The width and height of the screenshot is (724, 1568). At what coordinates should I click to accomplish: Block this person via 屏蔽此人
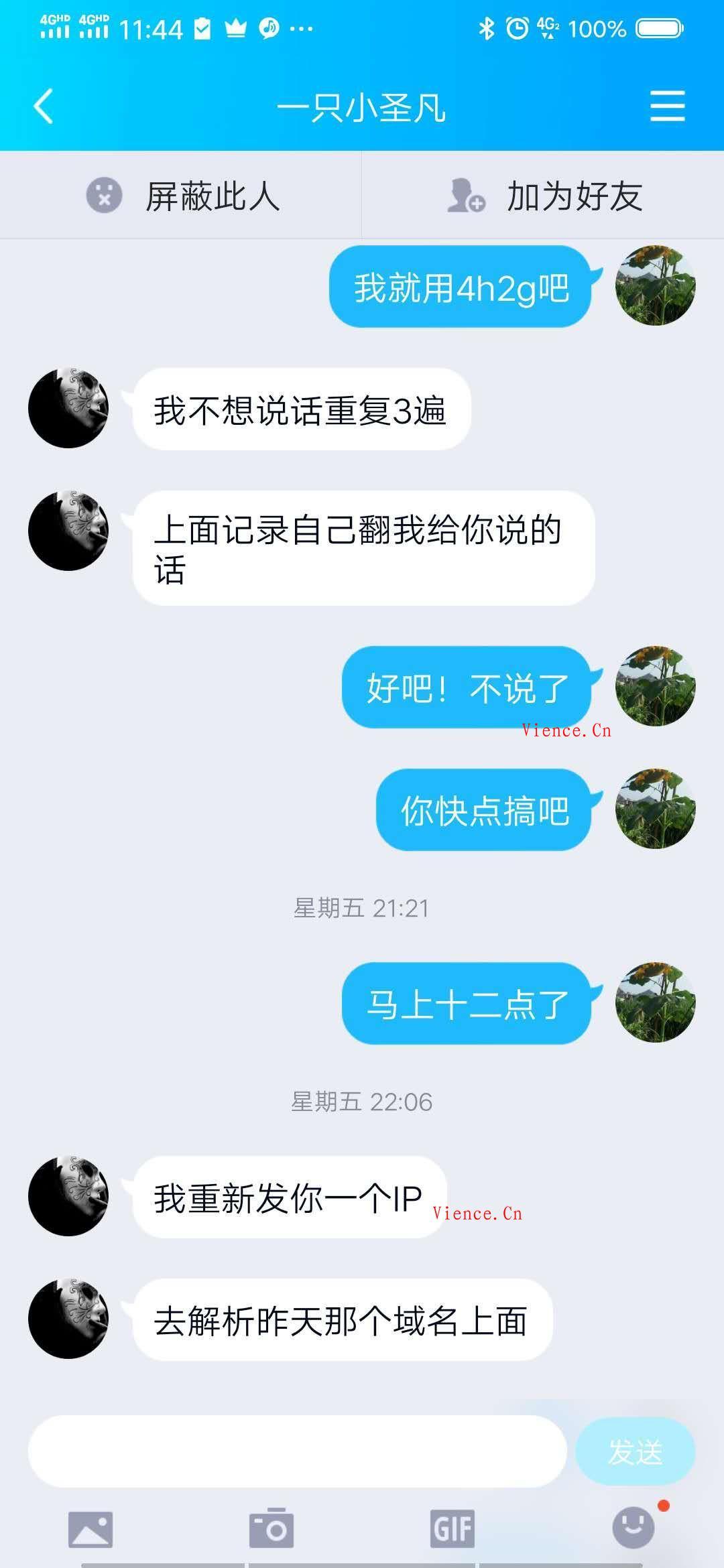click(181, 196)
